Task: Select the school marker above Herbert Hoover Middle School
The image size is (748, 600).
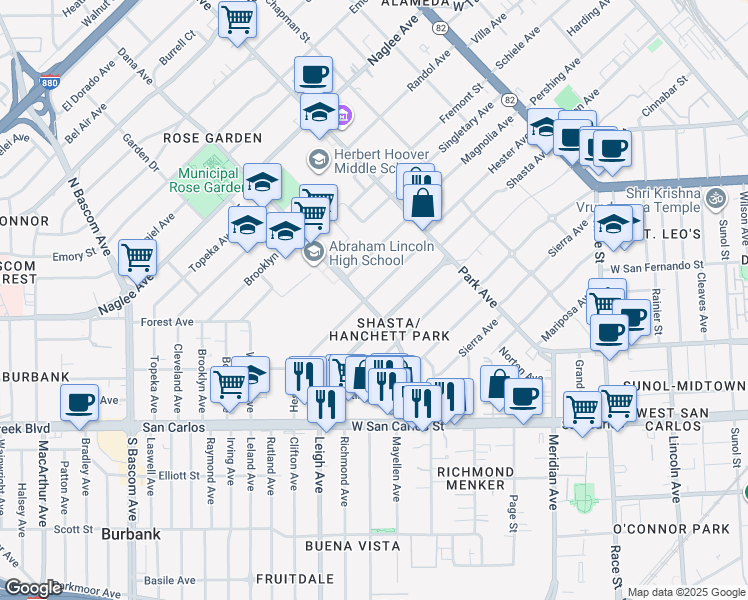Action: point(319,112)
